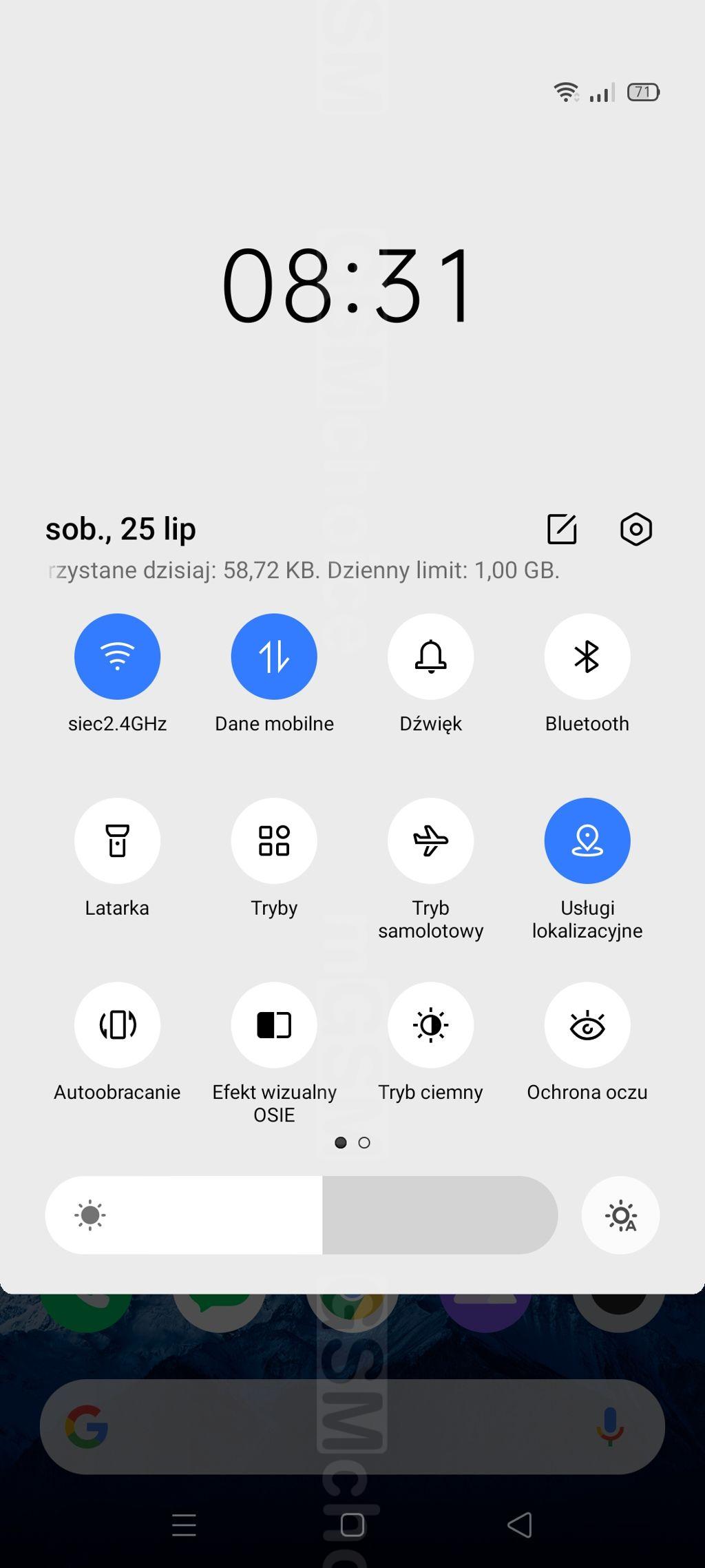Viewport: 705px width, 1568px height.
Task: Disable Dane mobilne
Action: pos(274,657)
